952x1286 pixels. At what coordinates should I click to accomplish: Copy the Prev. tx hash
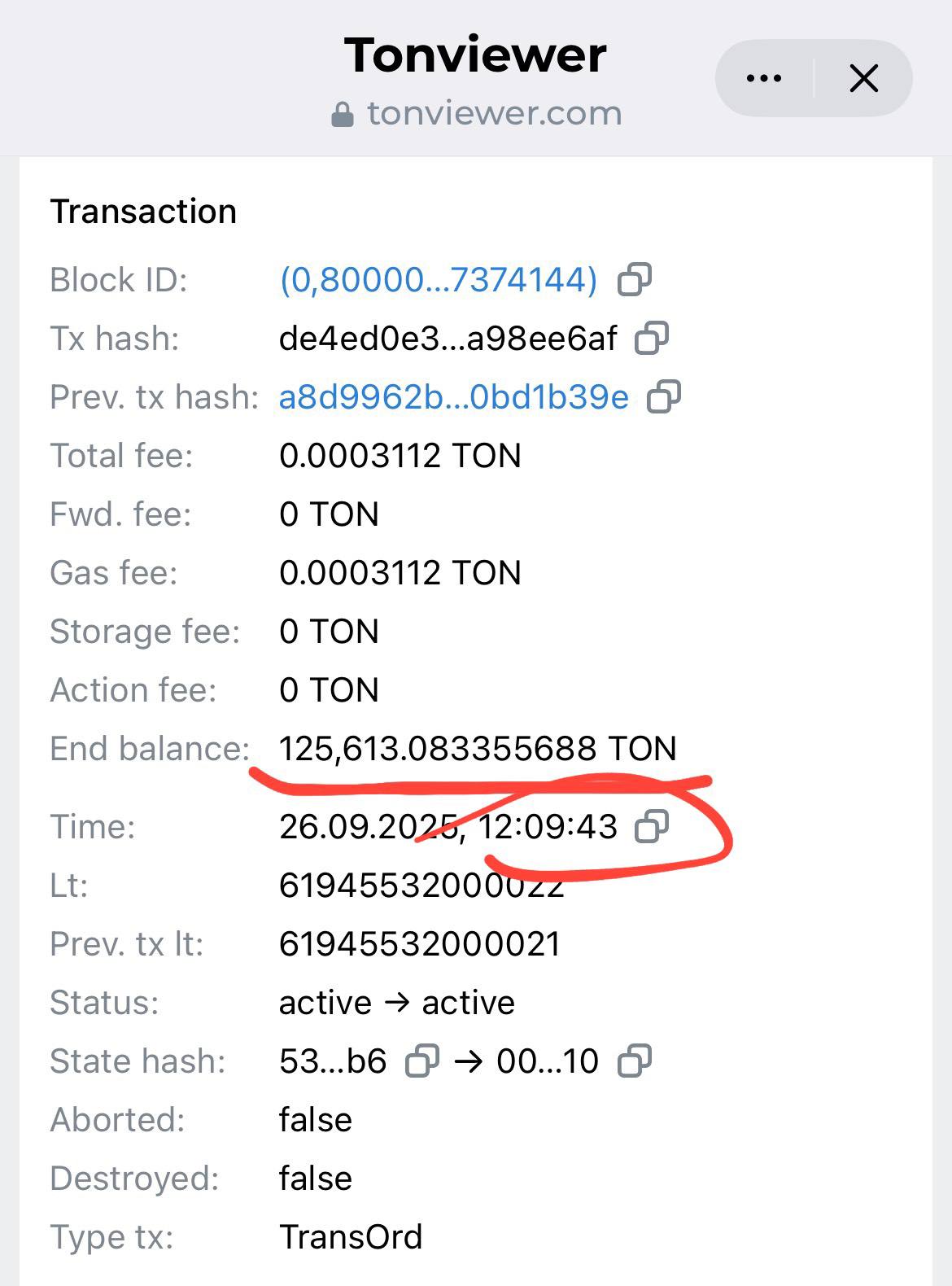(664, 396)
